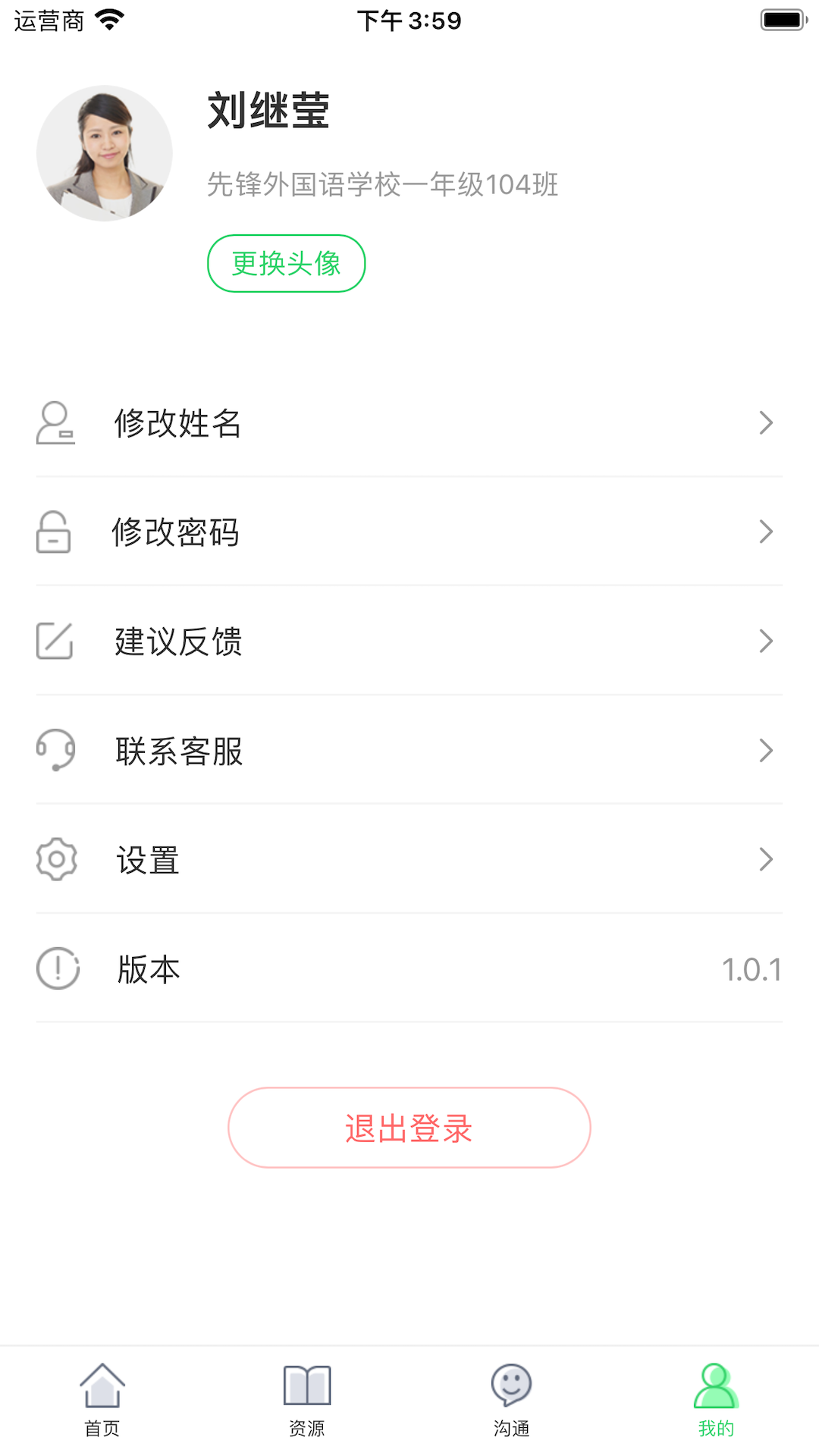Expand 修改姓名 via its chevron arrow
The width and height of the screenshot is (819, 1456).
[766, 423]
